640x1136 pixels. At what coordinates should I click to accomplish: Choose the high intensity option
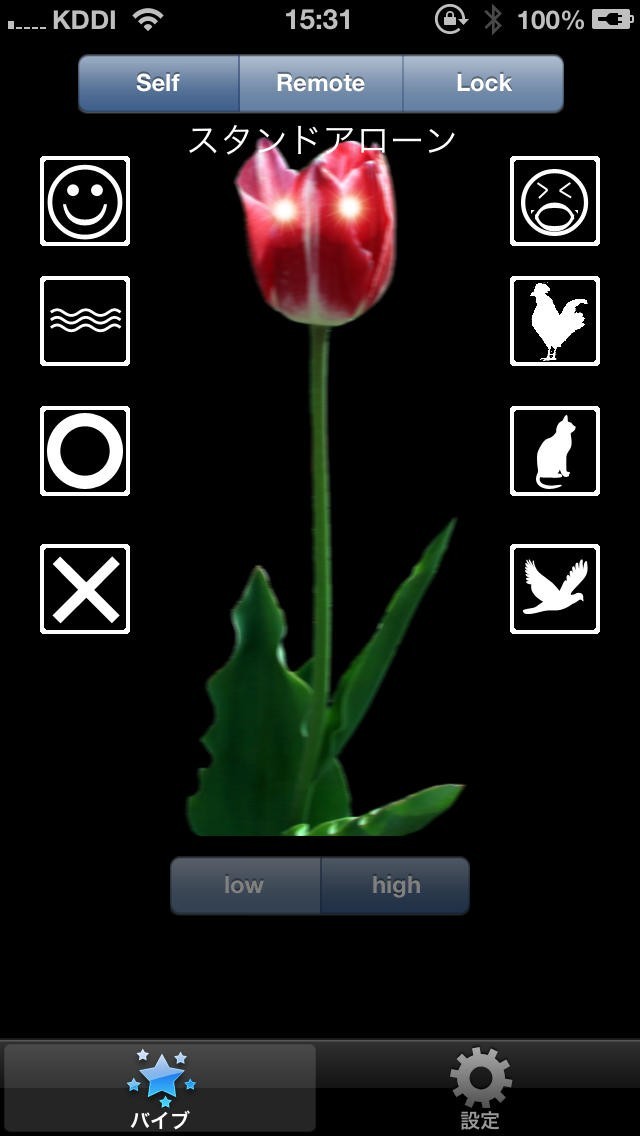[395, 885]
